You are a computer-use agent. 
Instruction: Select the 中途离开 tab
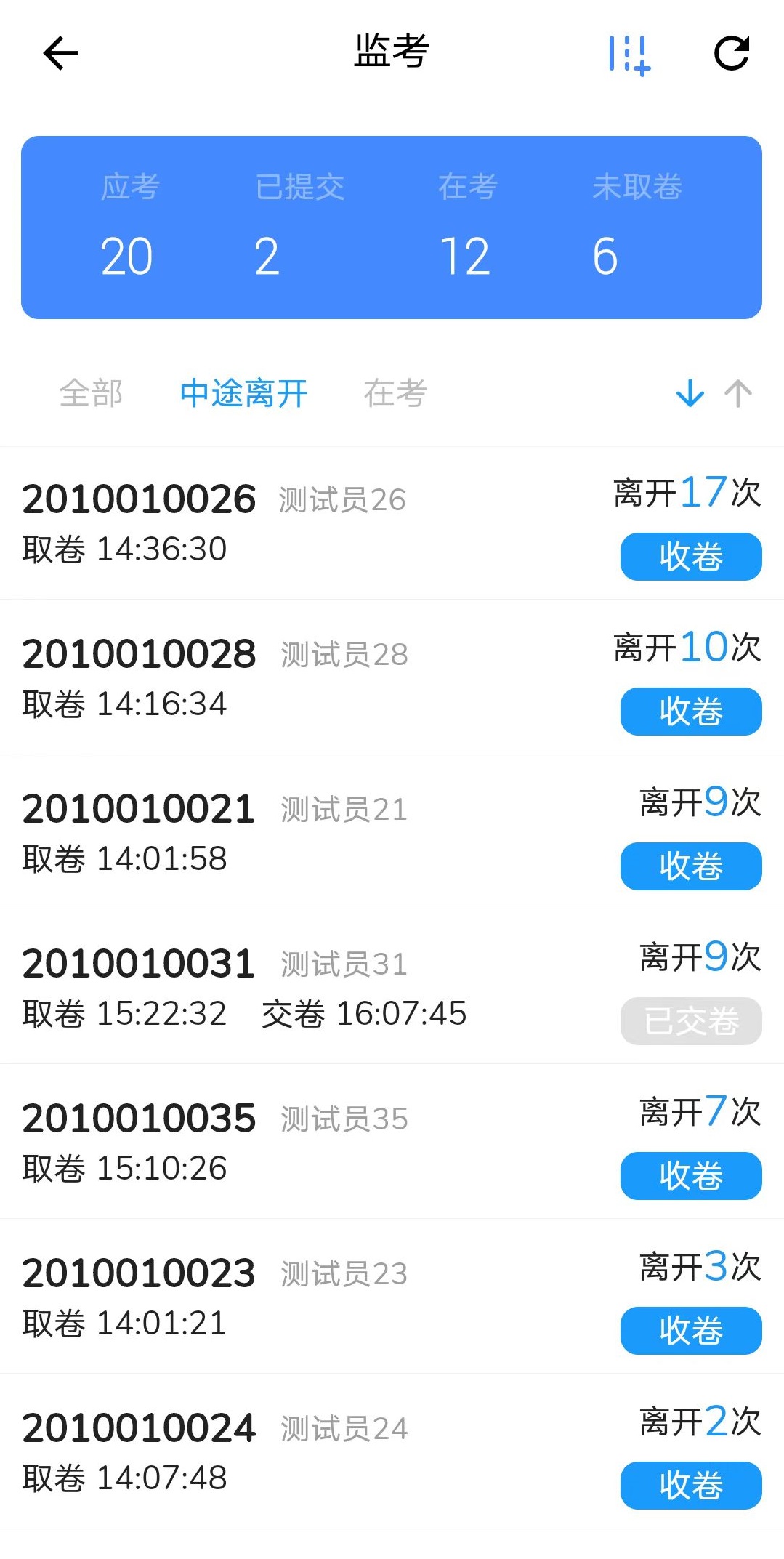(x=244, y=393)
